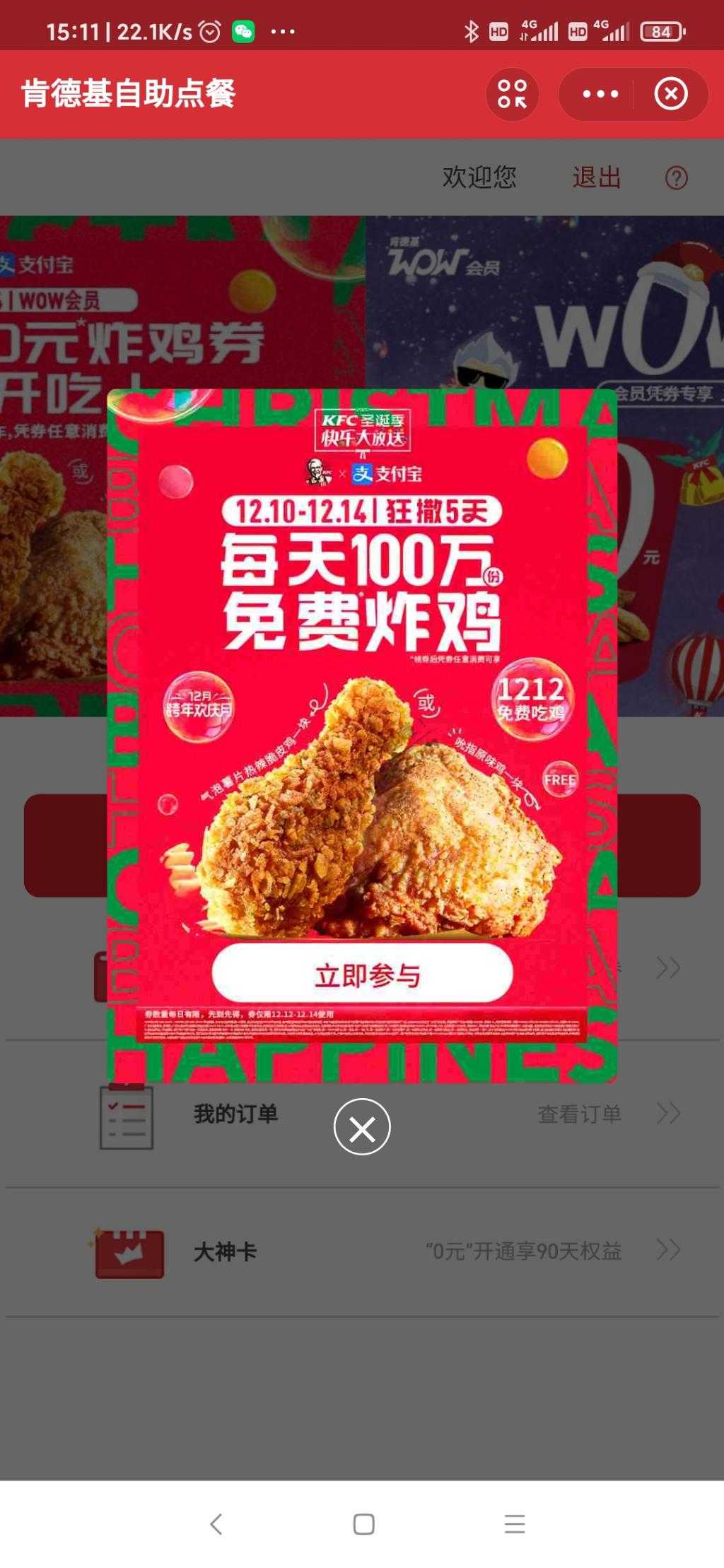Open the mini program overflow menu
Image resolution: width=724 pixels, height=1568 pixels.
tap(600, 94)
